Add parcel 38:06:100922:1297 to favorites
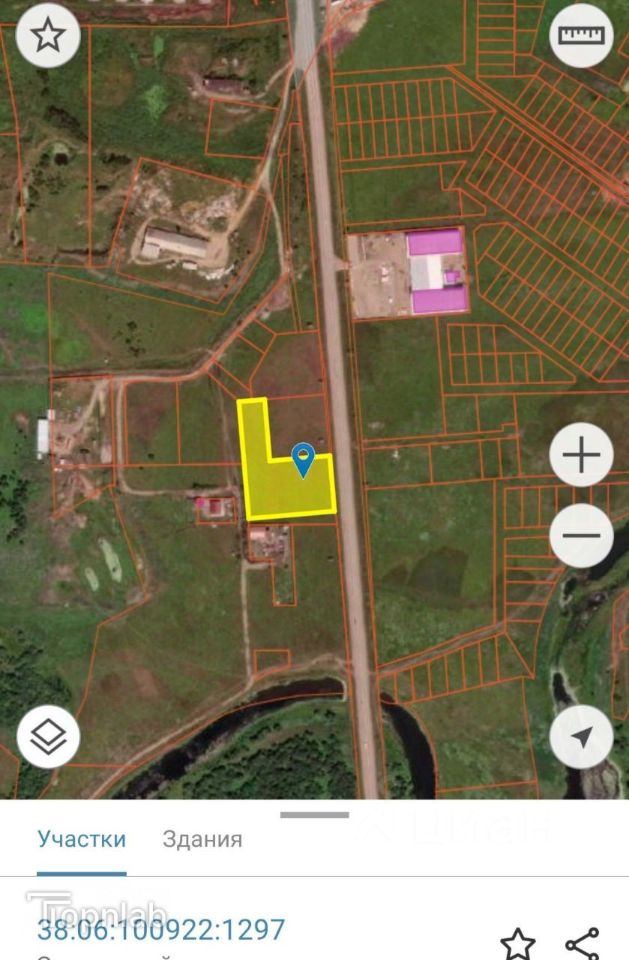 pos(517,943)
